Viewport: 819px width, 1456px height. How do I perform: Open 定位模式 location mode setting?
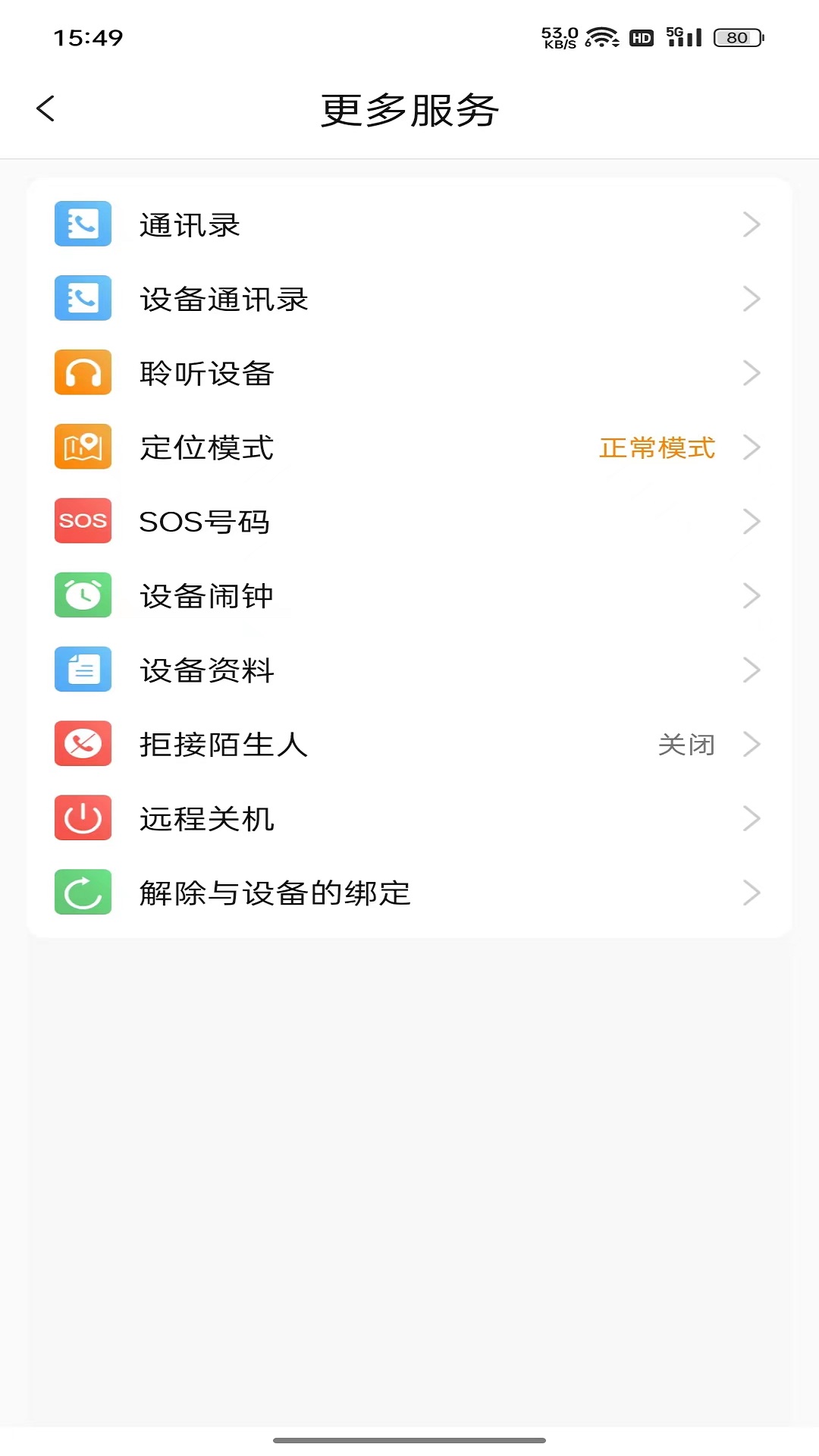(206, 448)
